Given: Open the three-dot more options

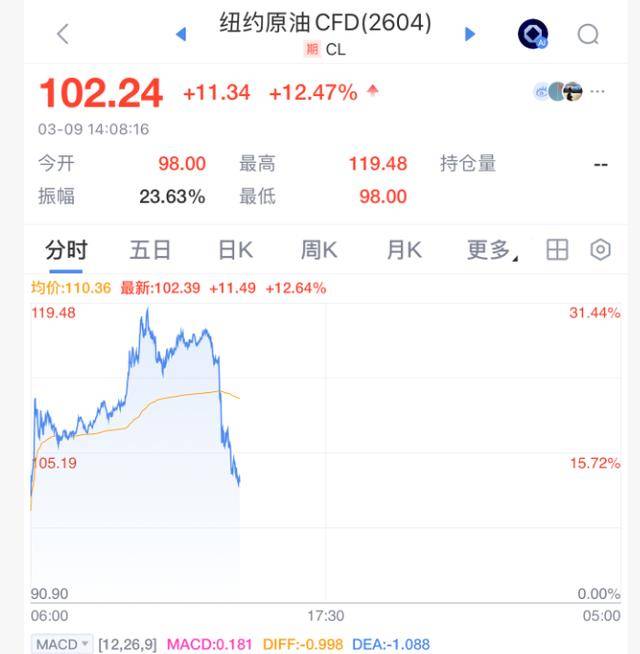Looking at the screenshot, I should [x=598, y=92].
